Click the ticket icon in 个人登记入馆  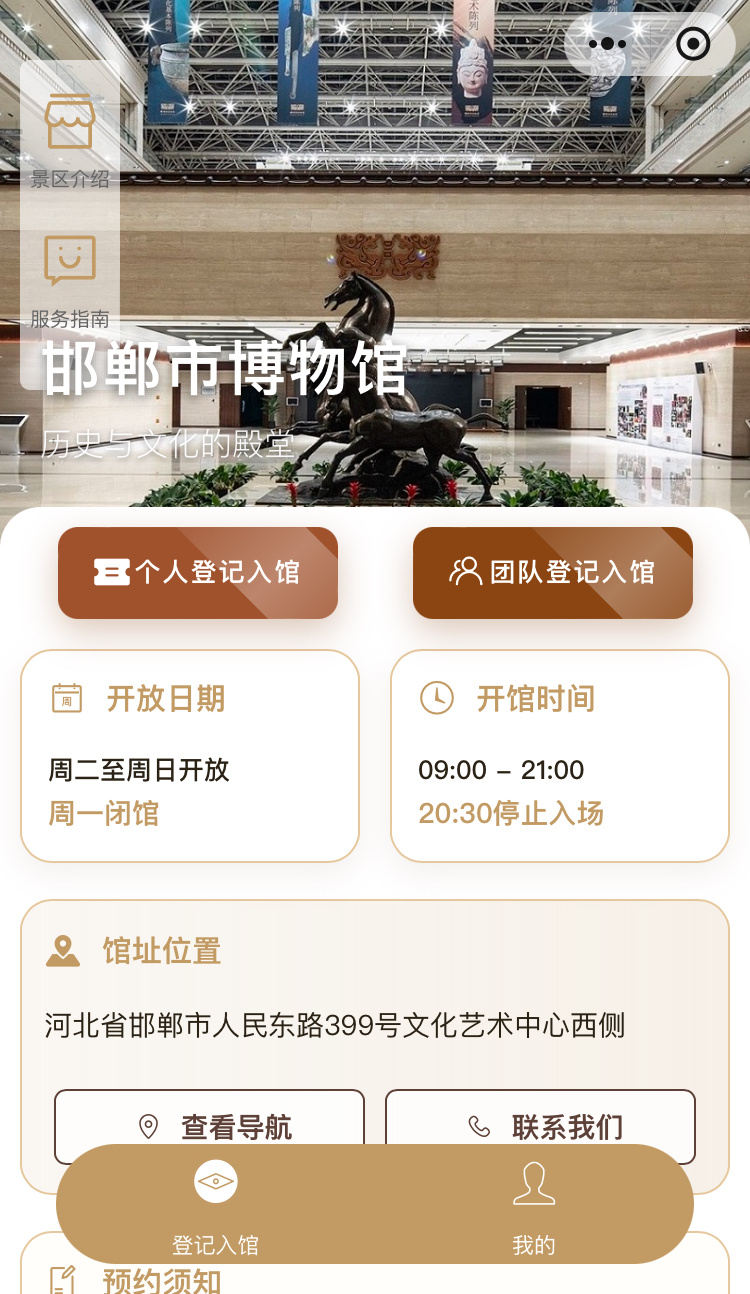tap(113, 572)
